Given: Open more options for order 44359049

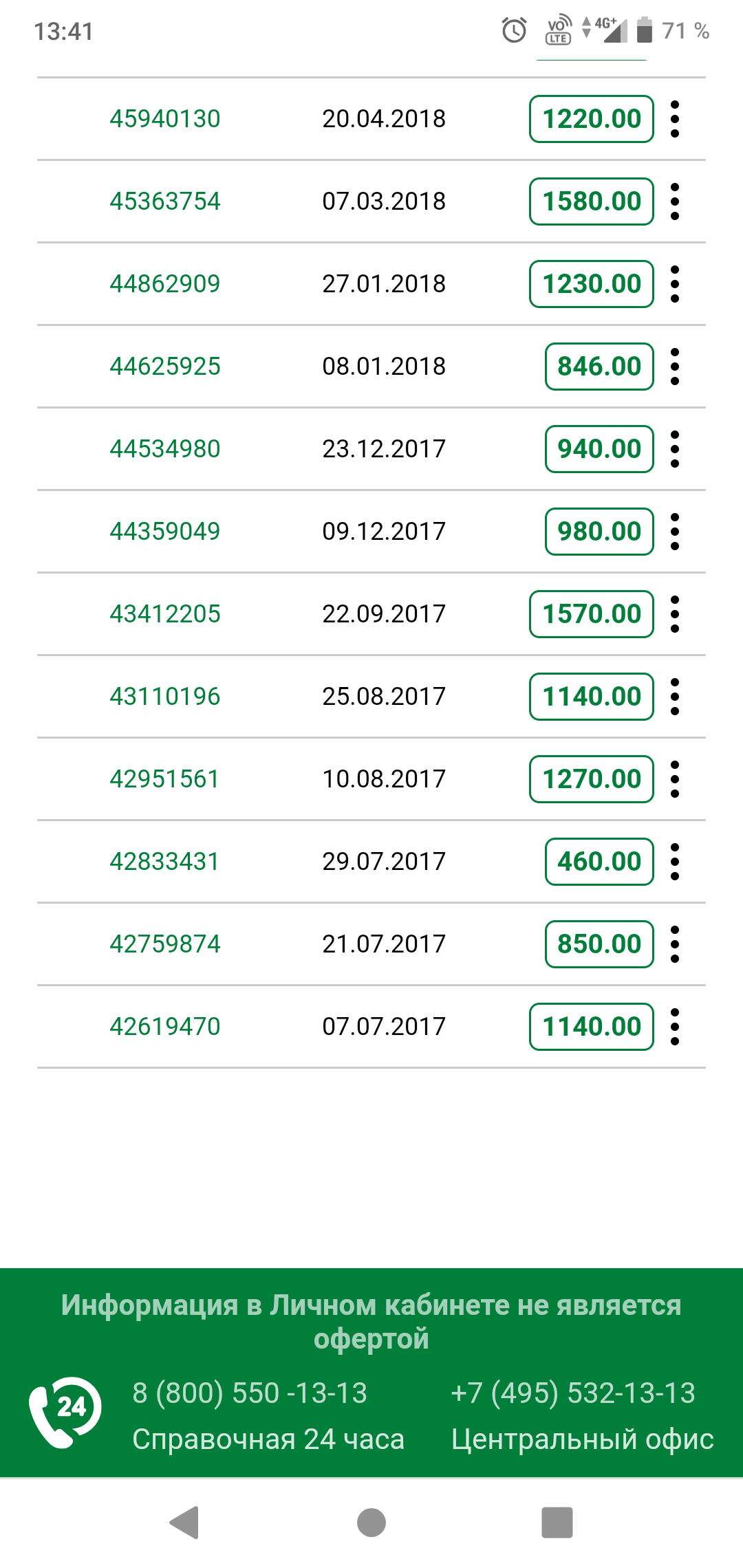Looking at the screenshot, I should 675,532.
